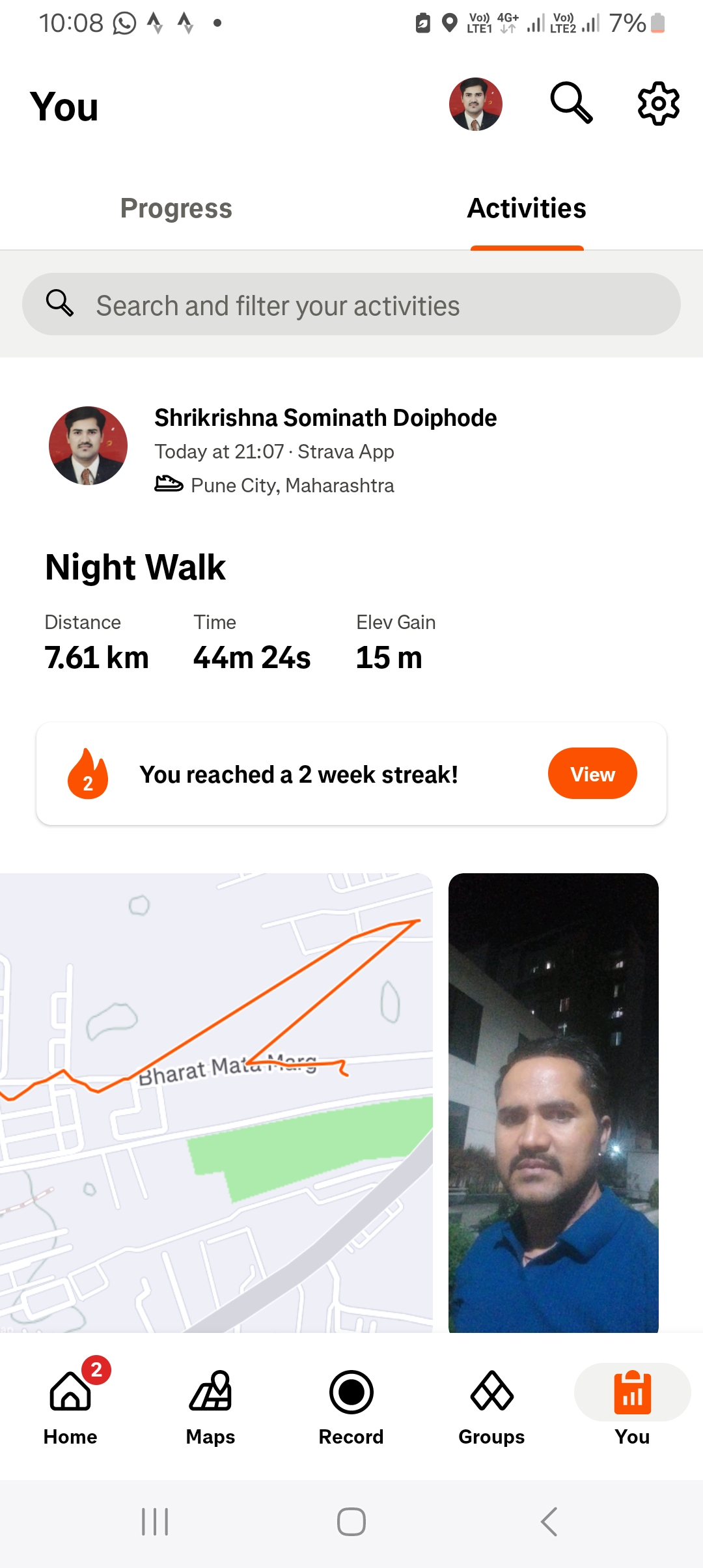
Task: Open the recent apps button
Action: 155,1522
